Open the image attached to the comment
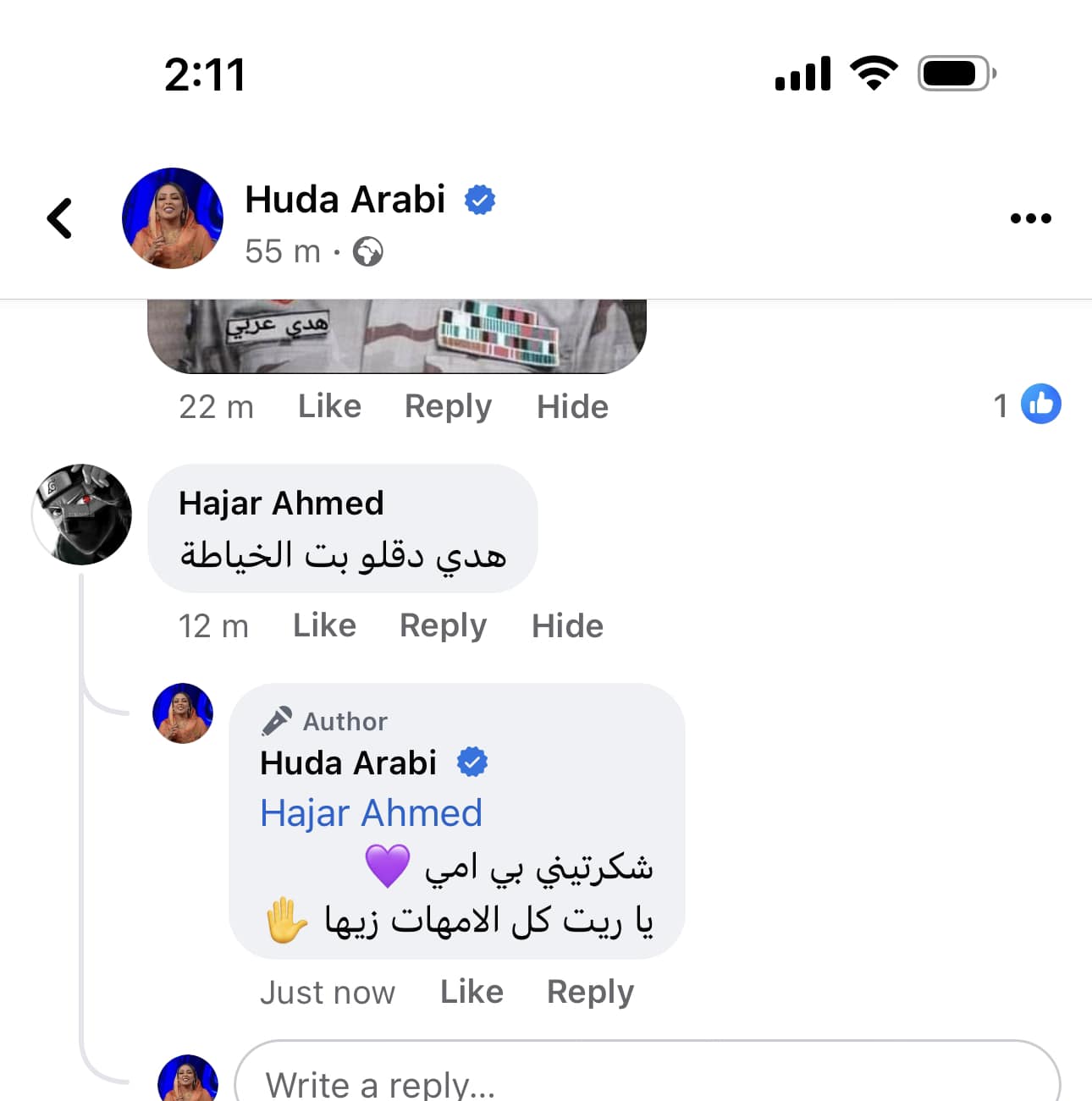 coord(396,336)
